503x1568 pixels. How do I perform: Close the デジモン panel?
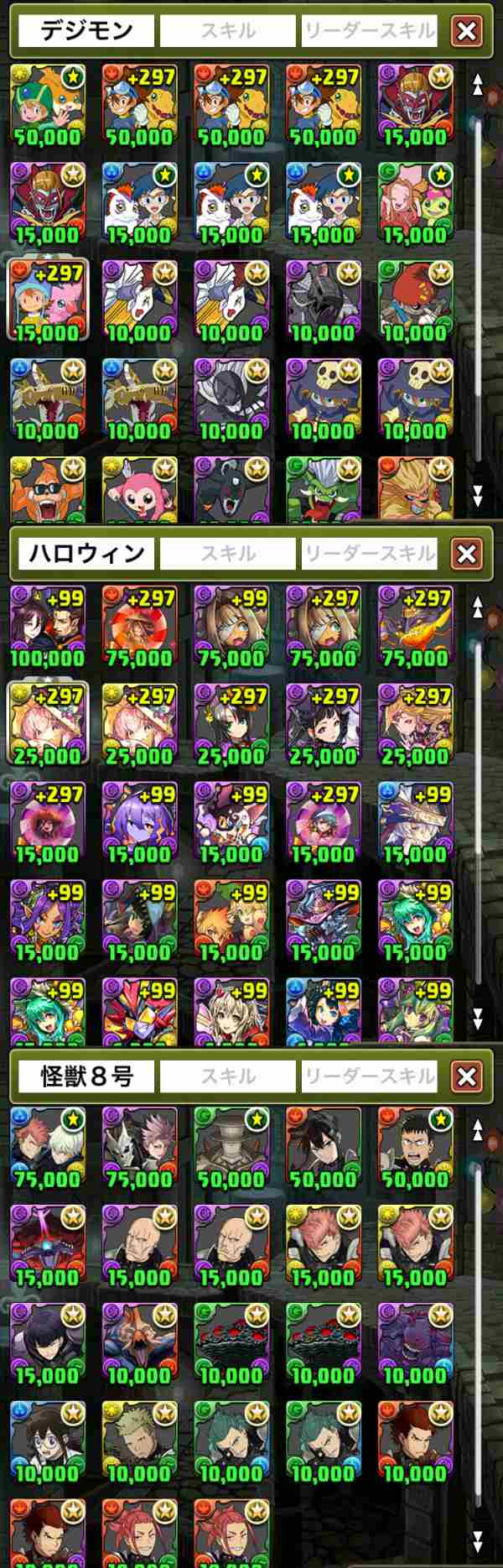pyautogui.click(x=467, y=32)
